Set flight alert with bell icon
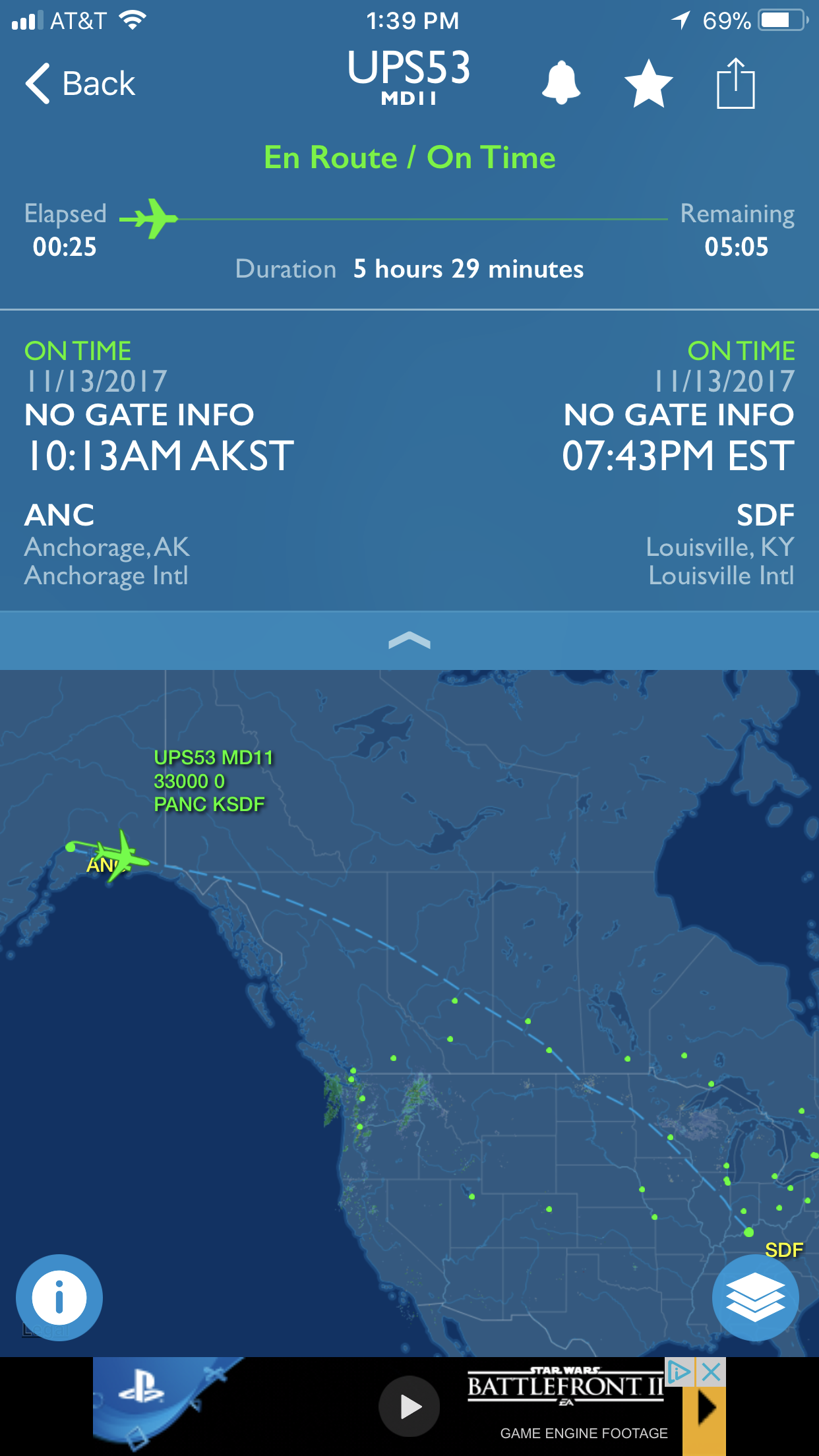This screenshot has width=819, height=1456. (x=561, y=84)
